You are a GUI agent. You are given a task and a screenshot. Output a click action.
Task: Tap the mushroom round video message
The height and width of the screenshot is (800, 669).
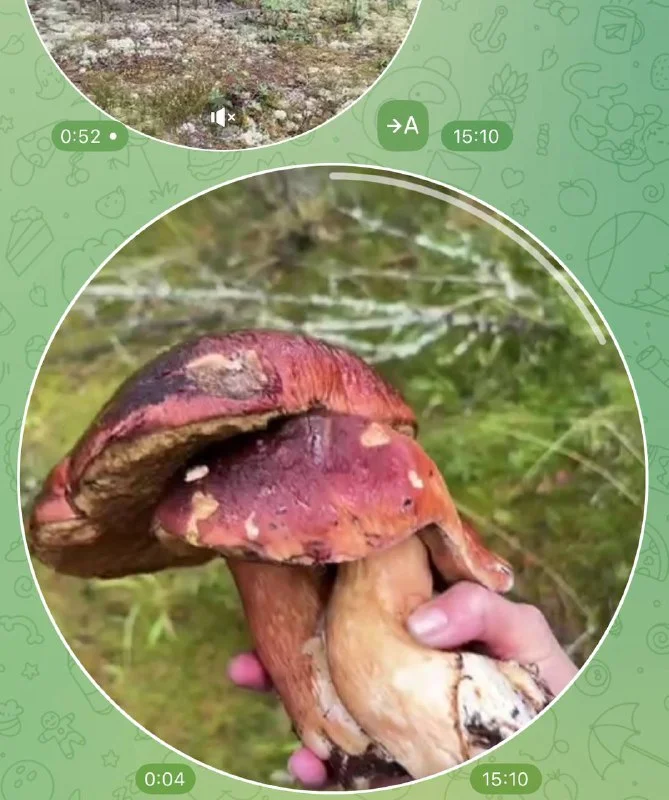point(332,480)
